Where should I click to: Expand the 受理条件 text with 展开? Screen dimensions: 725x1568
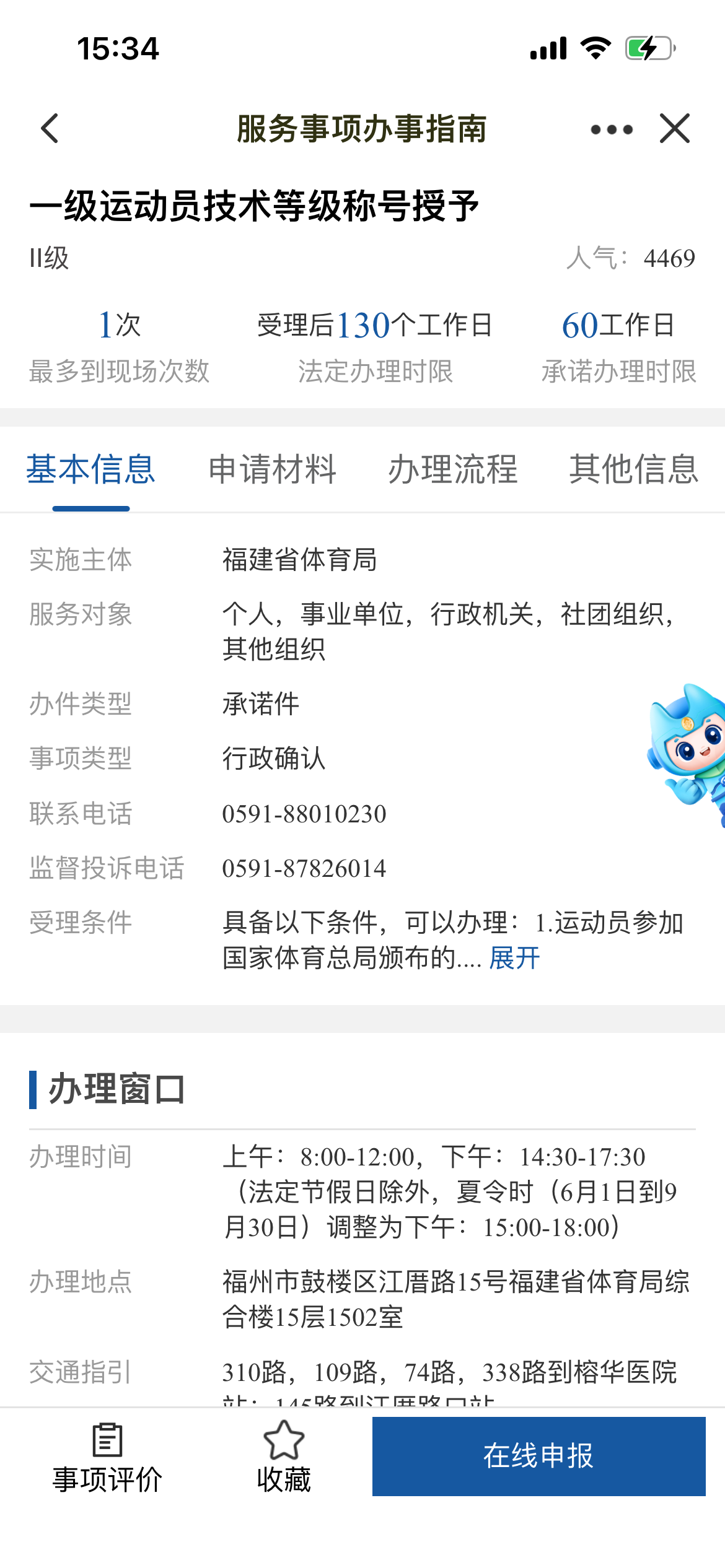click(x=514, y=958)
